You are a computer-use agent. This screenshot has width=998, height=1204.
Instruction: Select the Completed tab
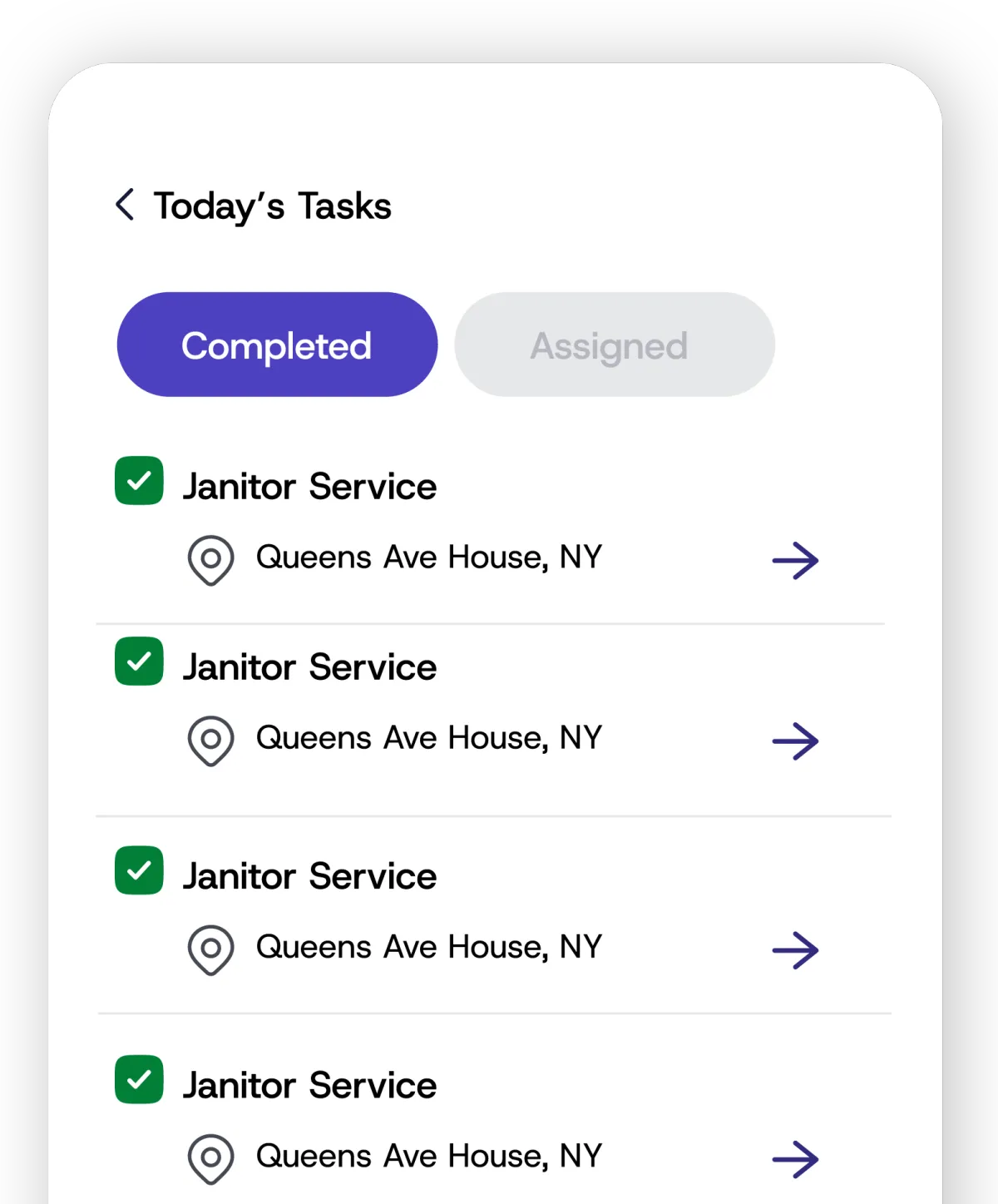point(277,344)
